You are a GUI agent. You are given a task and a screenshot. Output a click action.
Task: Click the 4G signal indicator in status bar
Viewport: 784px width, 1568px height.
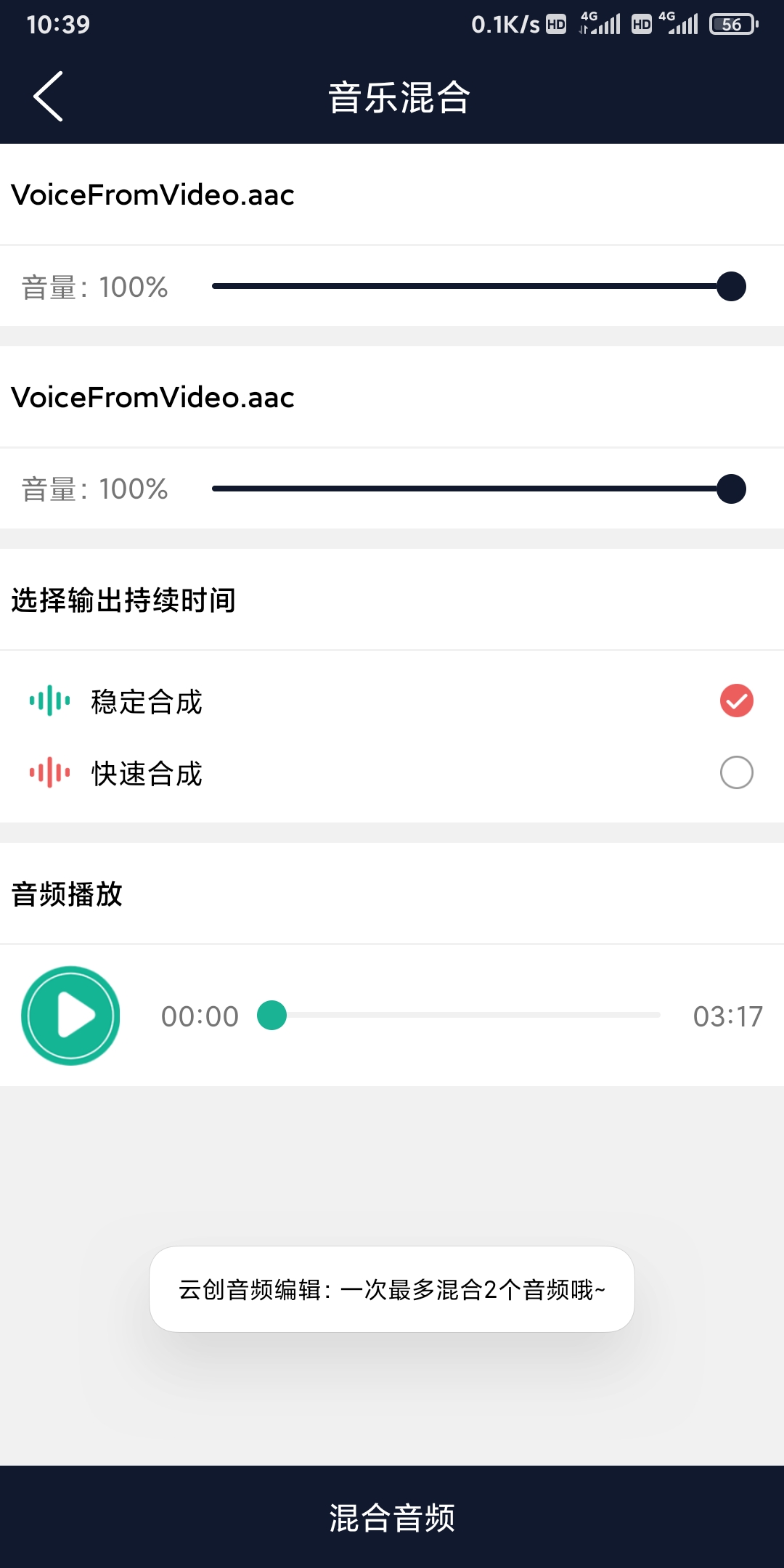point(601,22)
